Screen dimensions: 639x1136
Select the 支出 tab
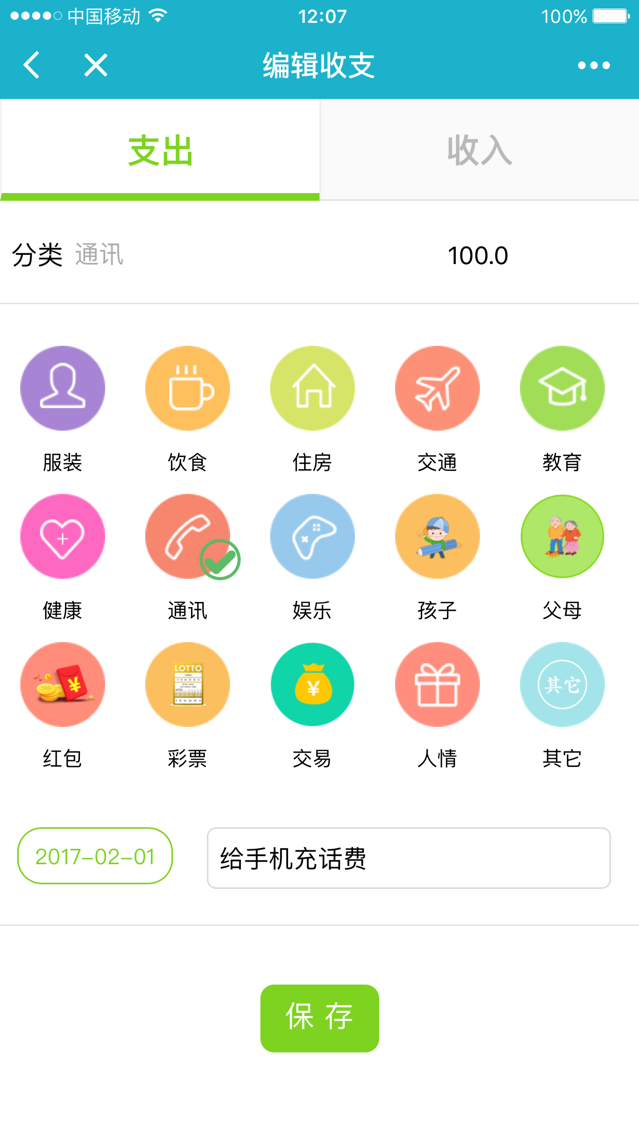click(160, 150)
